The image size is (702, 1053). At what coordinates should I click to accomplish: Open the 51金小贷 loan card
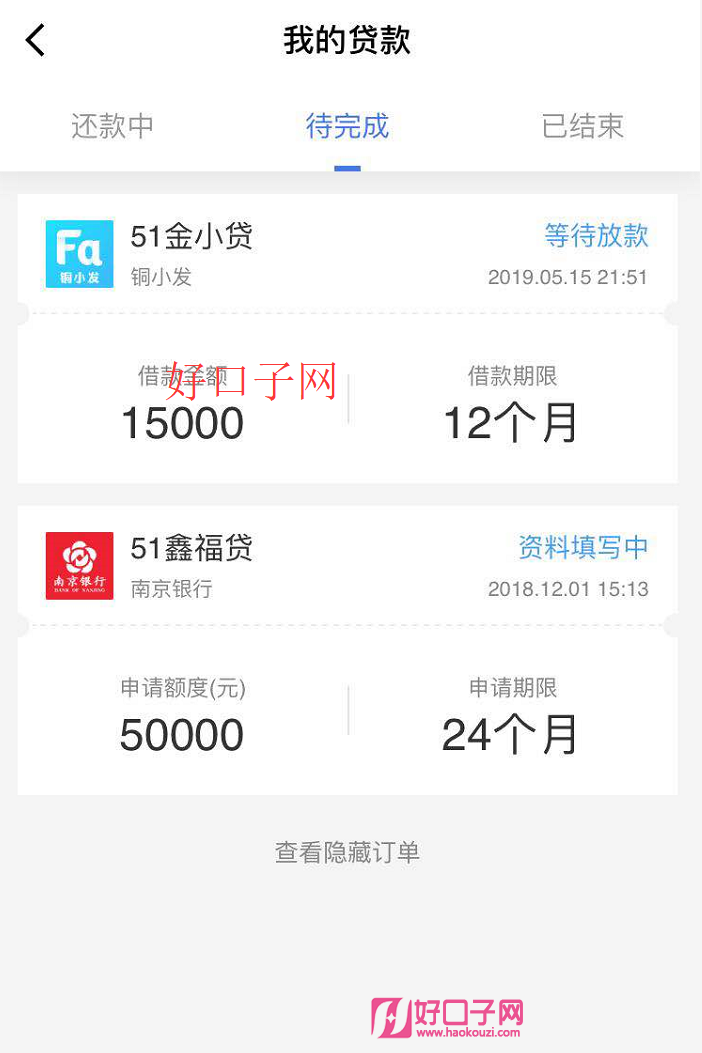347,340
